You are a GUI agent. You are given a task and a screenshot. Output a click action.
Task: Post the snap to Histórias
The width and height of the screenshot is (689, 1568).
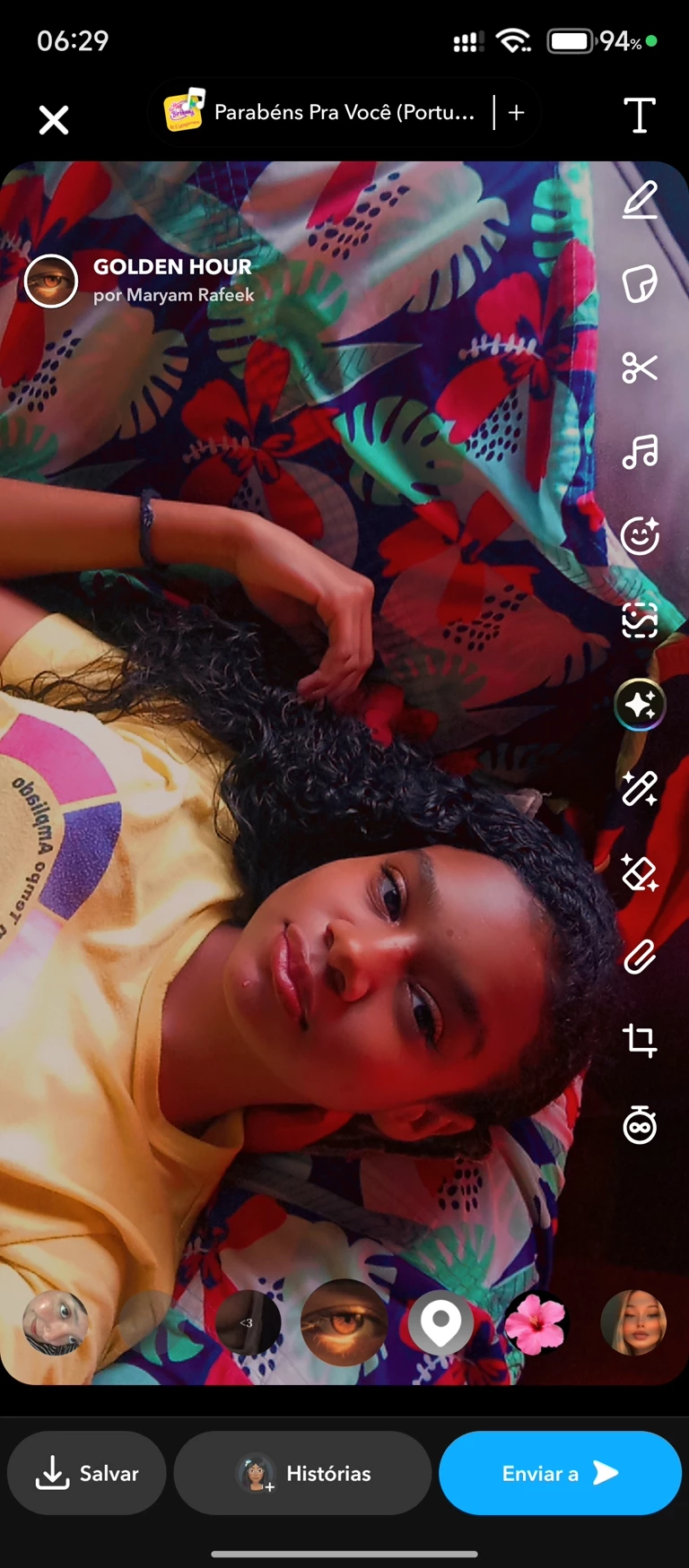click(302, 1473)
